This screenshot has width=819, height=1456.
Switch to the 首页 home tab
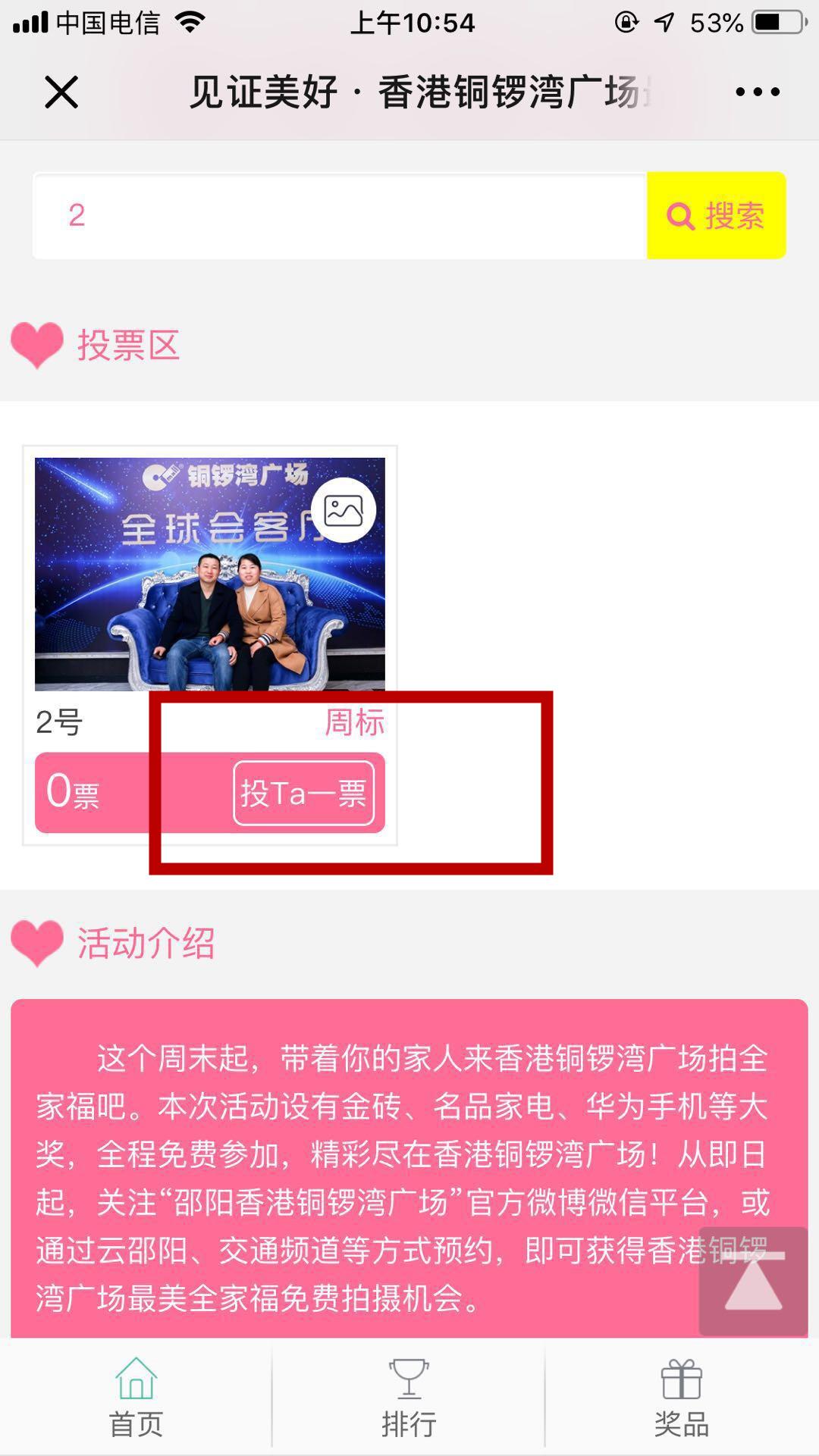click(x=136, y=1397)
